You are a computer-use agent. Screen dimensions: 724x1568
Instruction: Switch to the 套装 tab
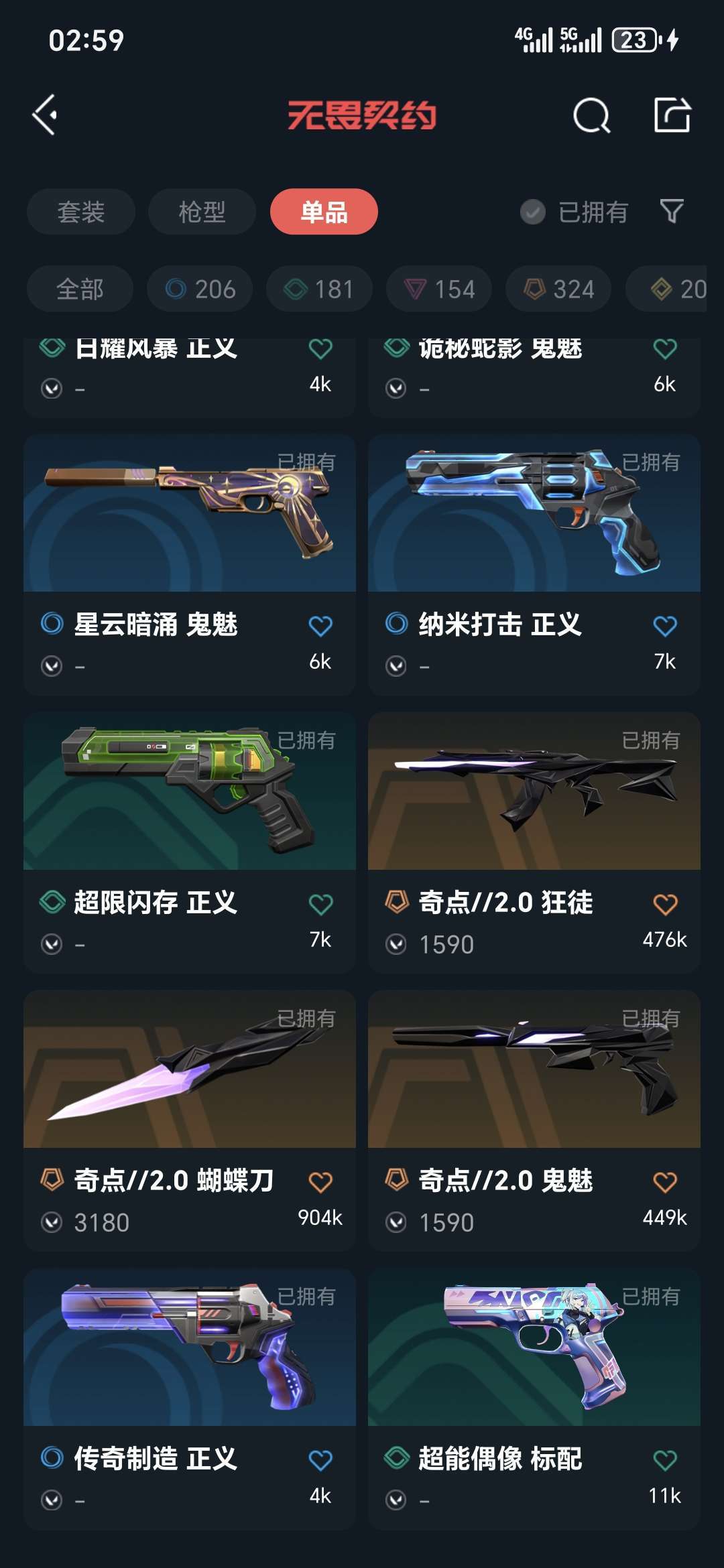coord(81,212)
